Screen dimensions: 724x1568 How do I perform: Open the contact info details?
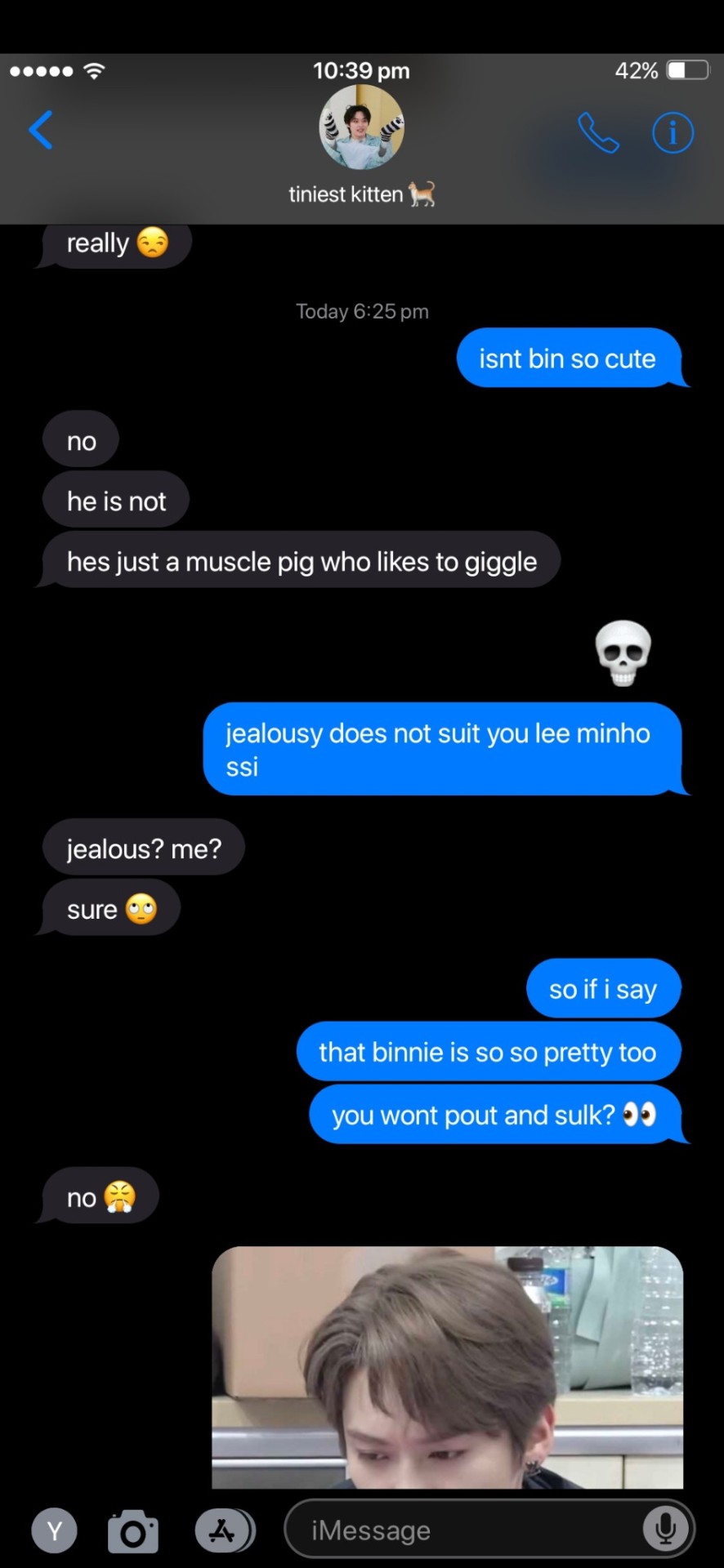click(x=673, y=133)
